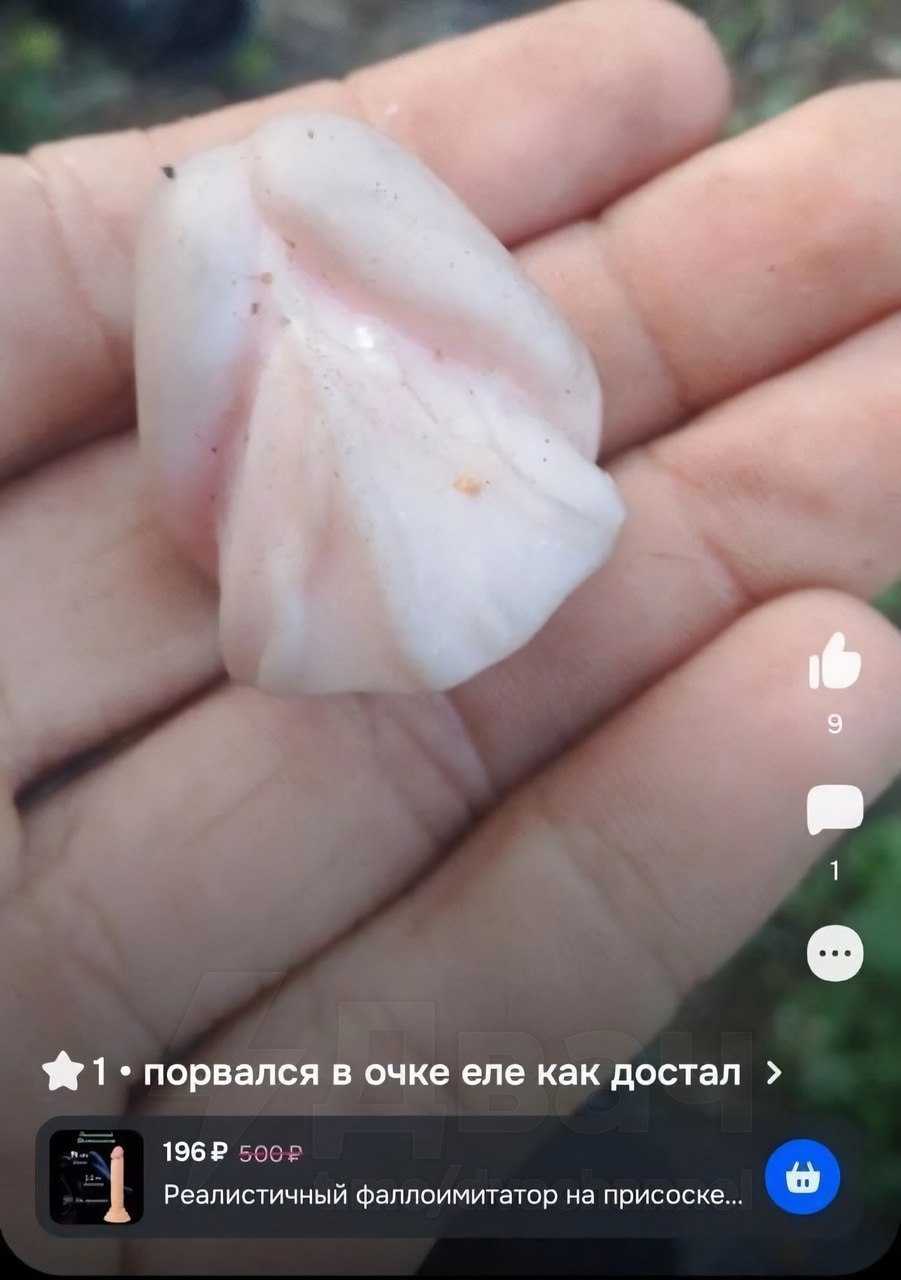
Task: Open the three-dot options menu
Action: click(834, 953)
